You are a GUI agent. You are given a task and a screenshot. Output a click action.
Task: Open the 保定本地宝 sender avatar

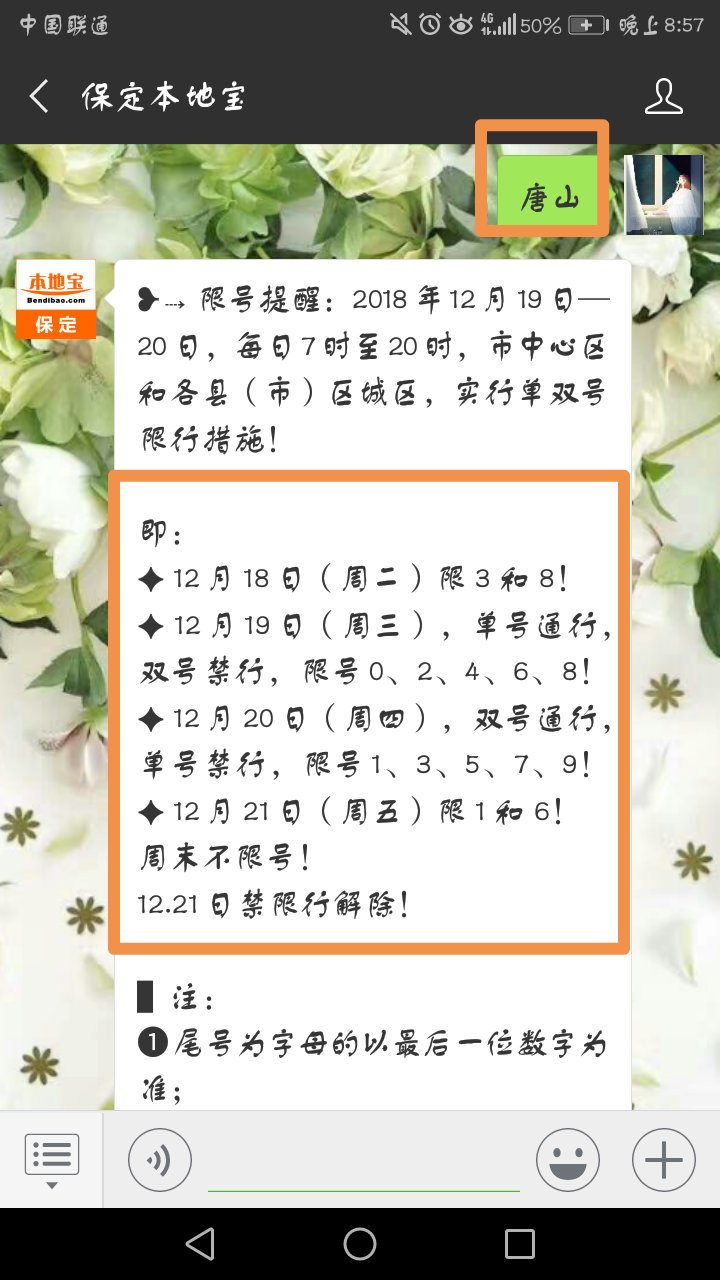[x=56, y=298]
